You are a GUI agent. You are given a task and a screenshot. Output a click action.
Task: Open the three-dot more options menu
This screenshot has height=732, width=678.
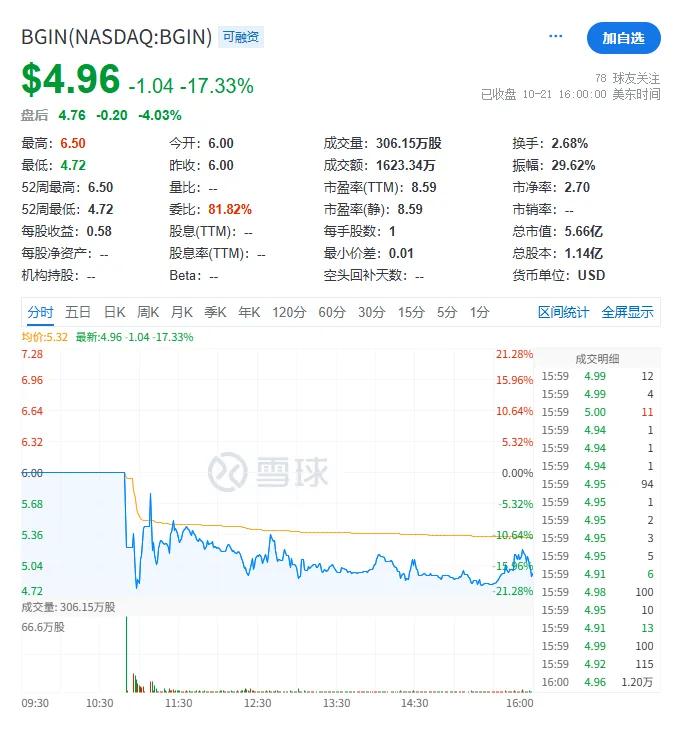[556, 37]
